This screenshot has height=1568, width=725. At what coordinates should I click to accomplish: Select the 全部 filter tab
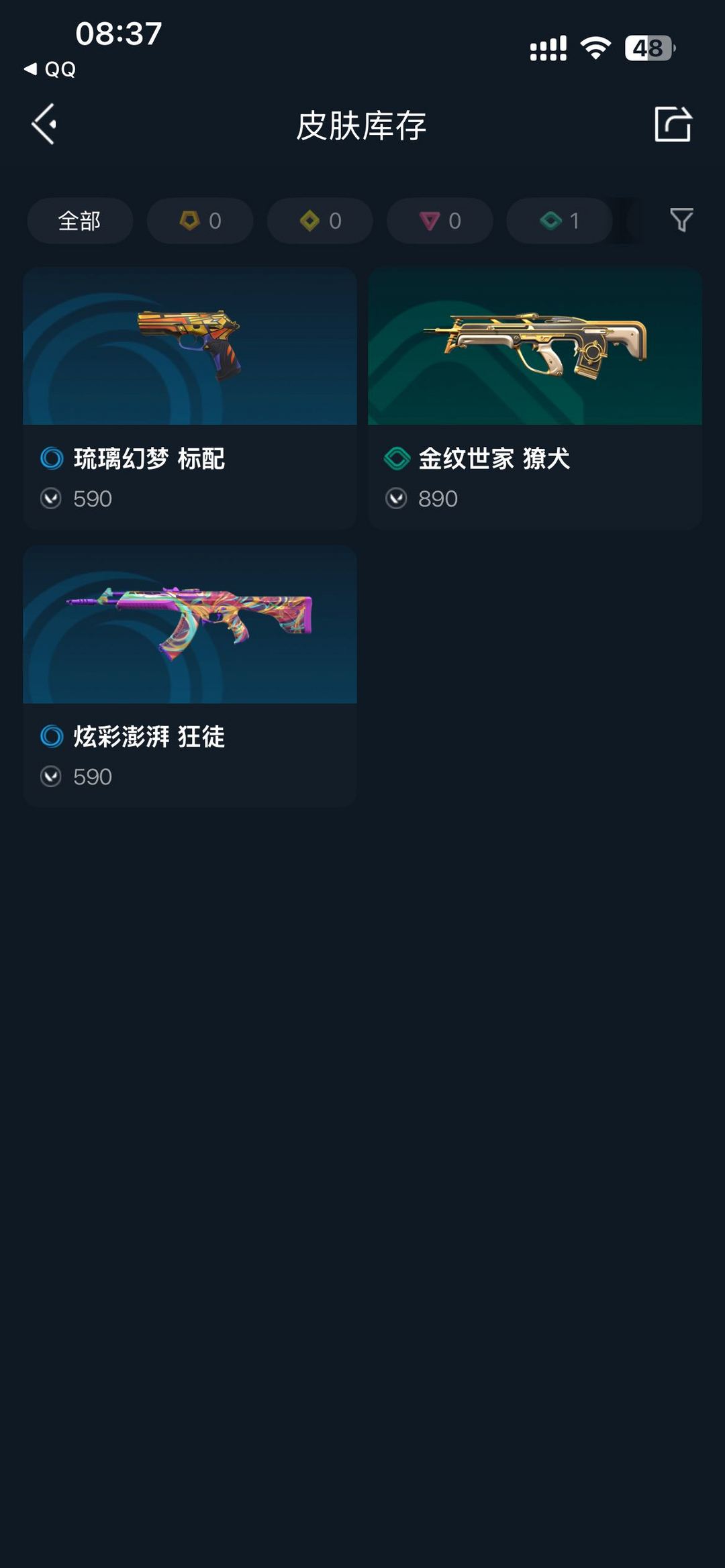click(x=79, y=221)
